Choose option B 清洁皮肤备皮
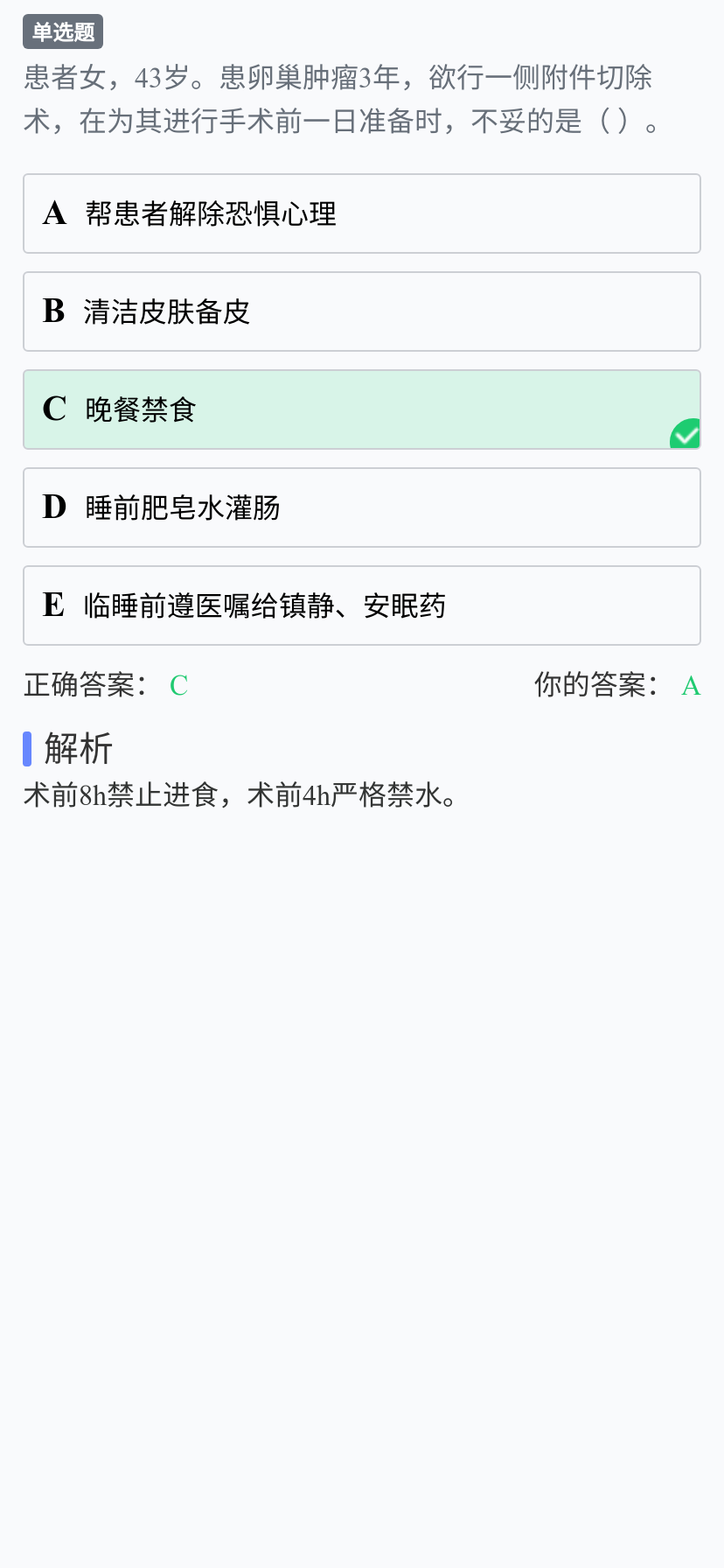 (x=362, y=311)
